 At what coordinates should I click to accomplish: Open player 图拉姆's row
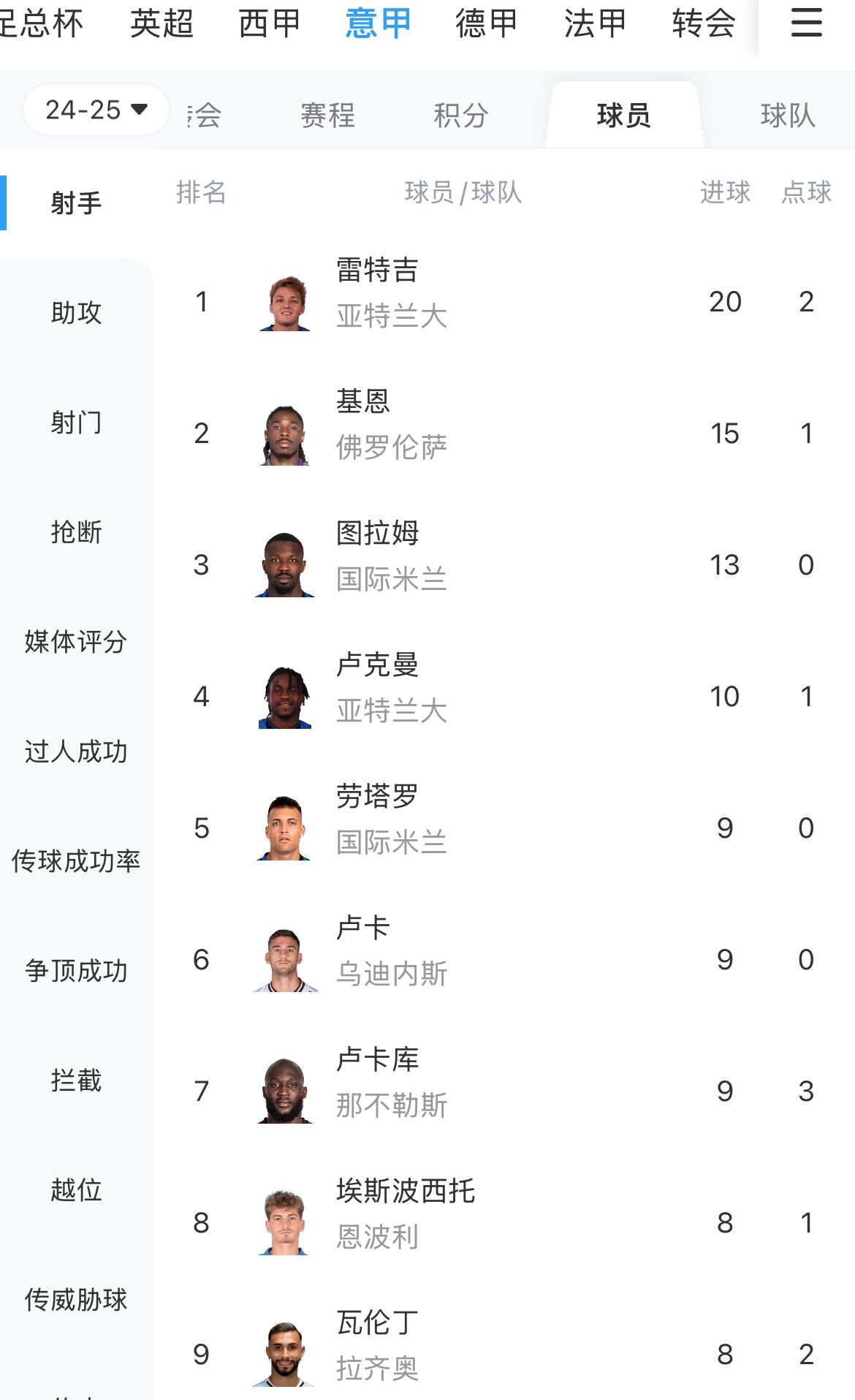point(504,564)
